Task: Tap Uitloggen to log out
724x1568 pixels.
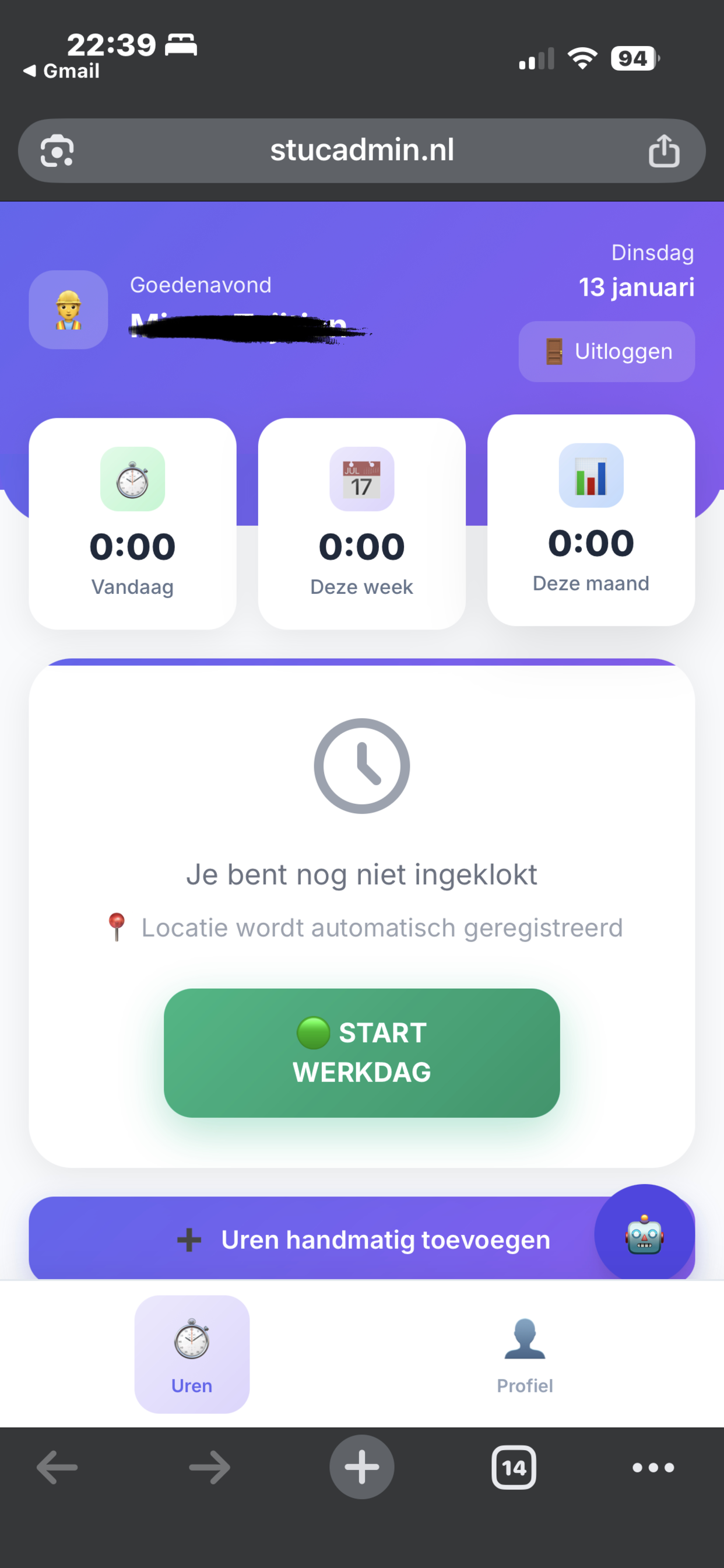Action: [605, 351]
